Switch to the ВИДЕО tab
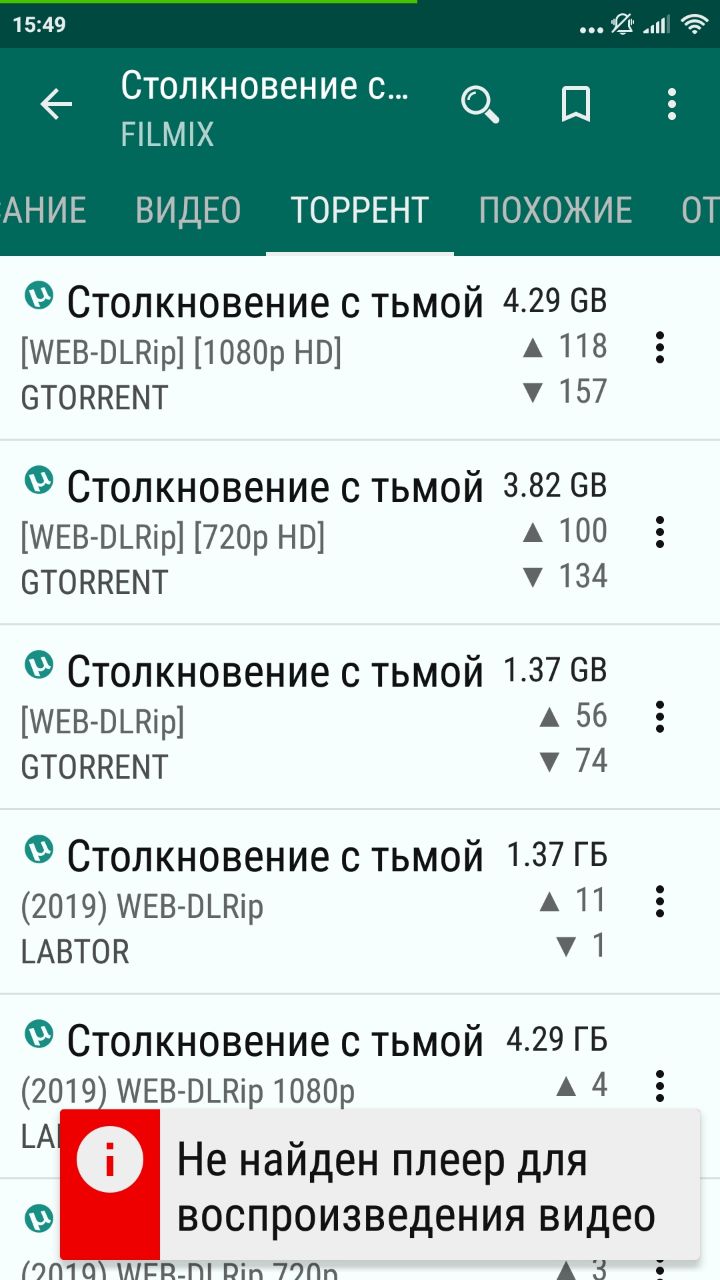Screen dimensions: 720x1280 (x=188, y=210)
